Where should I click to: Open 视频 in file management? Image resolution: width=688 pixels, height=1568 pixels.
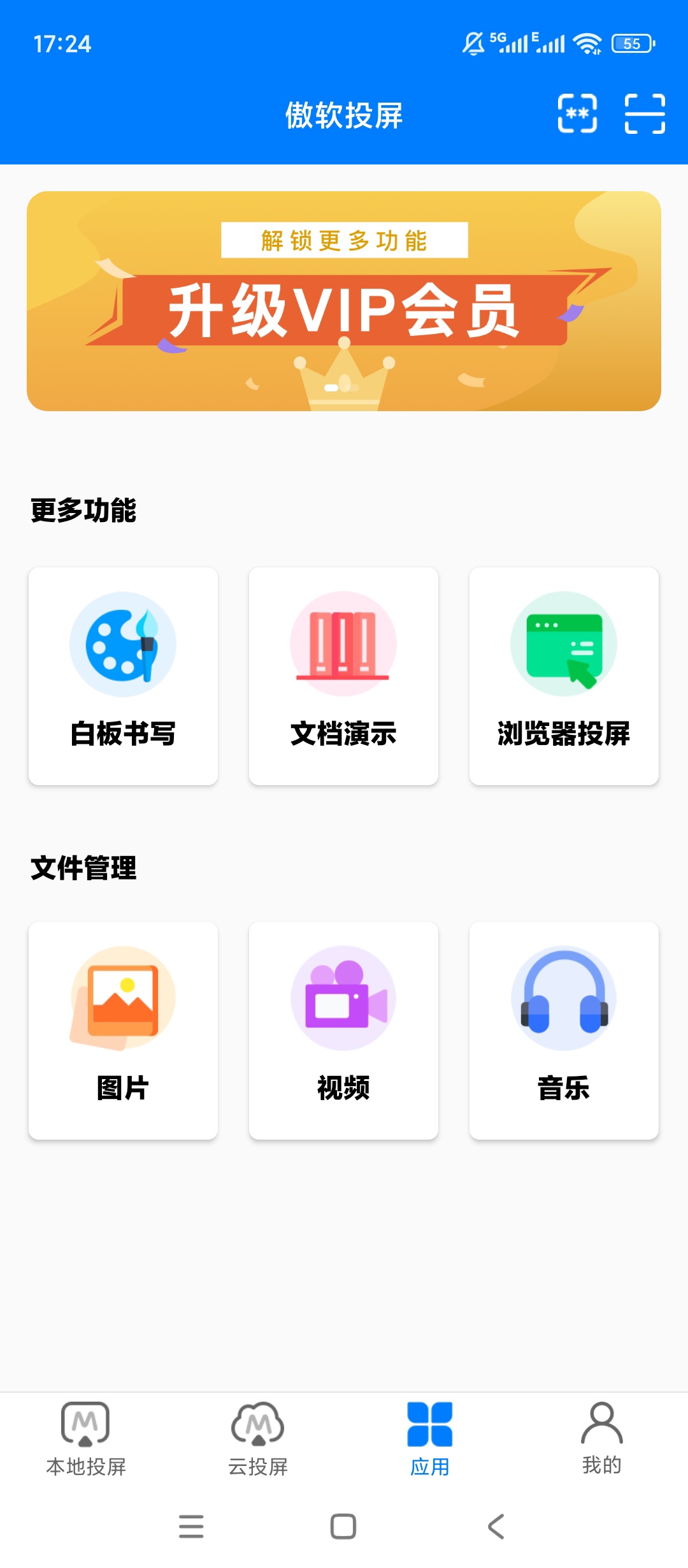coord(343,1030)
